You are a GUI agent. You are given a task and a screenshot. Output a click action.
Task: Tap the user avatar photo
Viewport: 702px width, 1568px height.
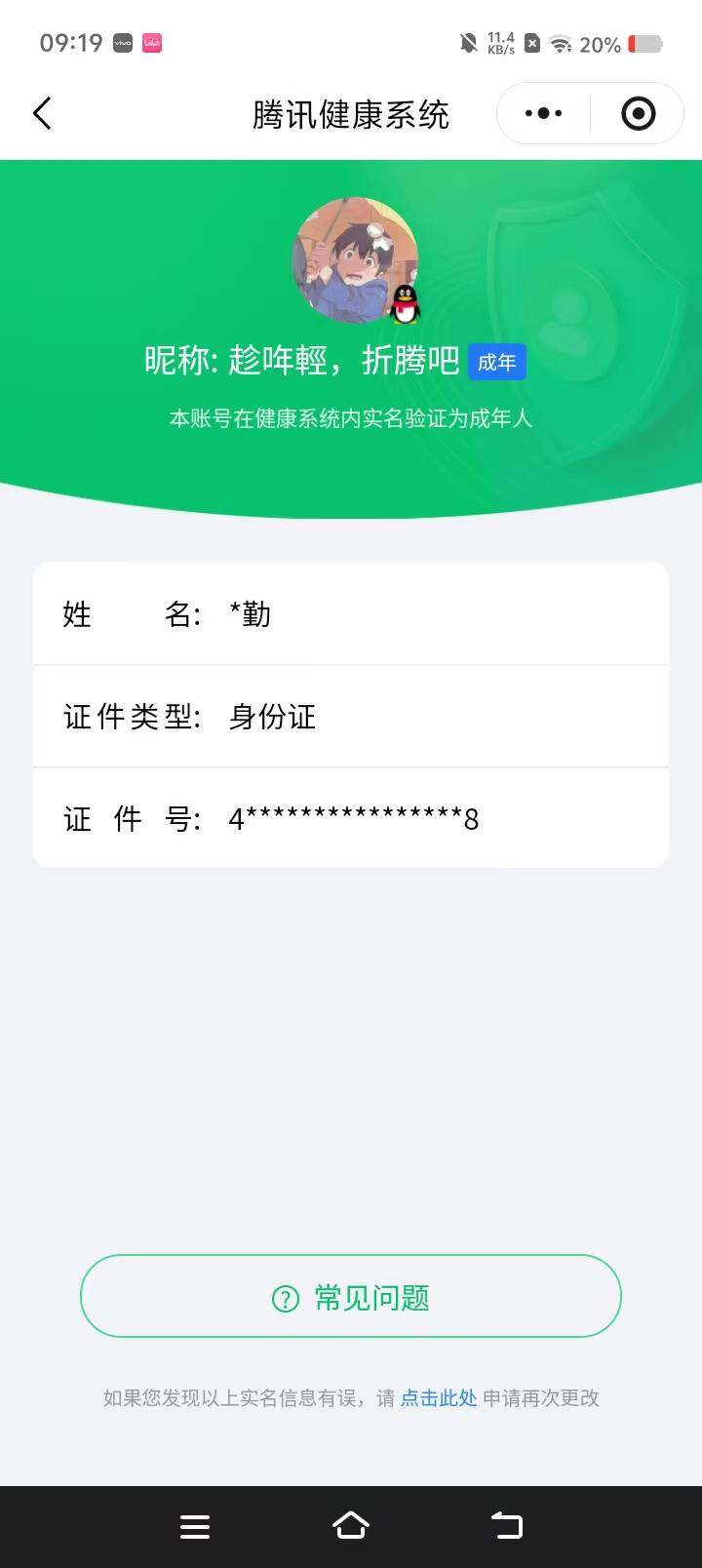point(351,261)
